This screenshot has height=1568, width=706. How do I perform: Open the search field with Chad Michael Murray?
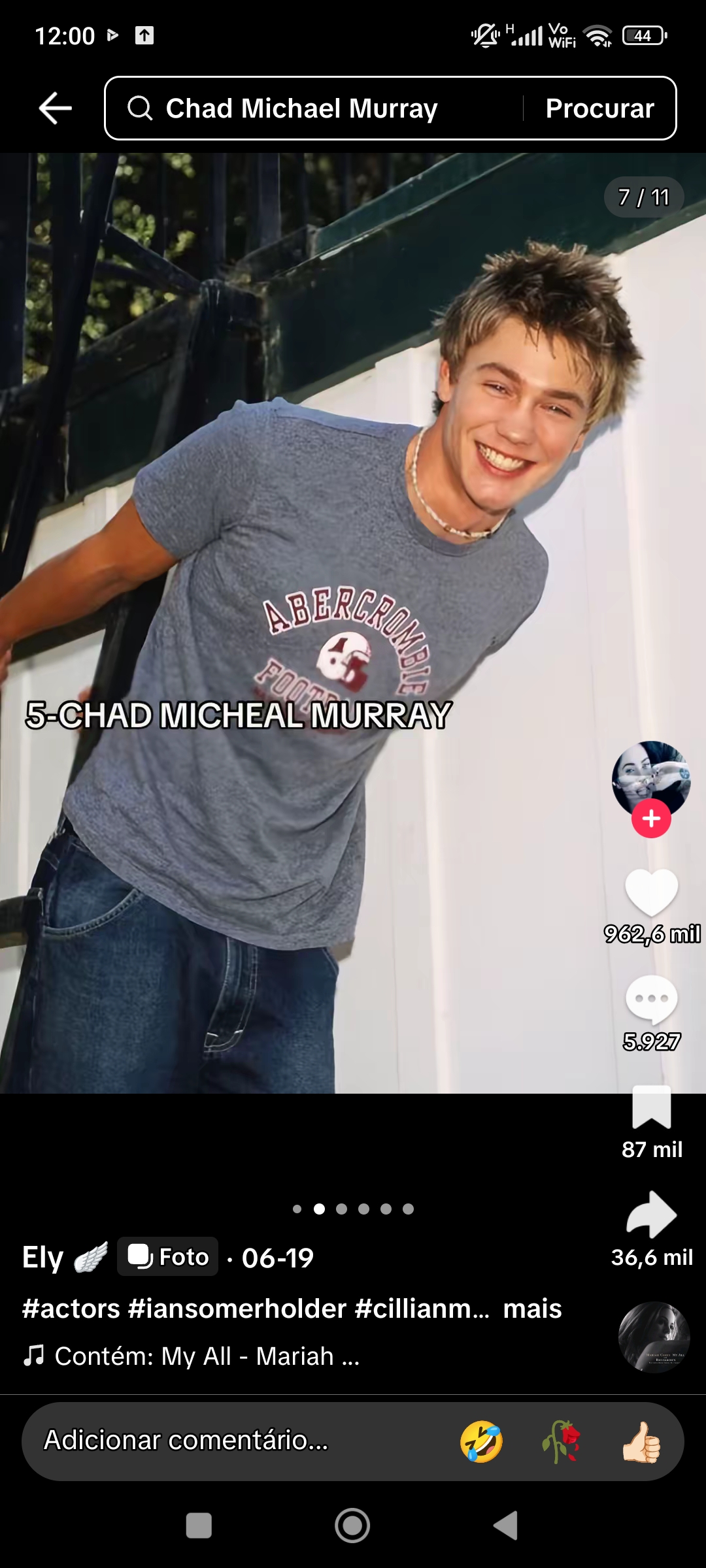point(314,108)
